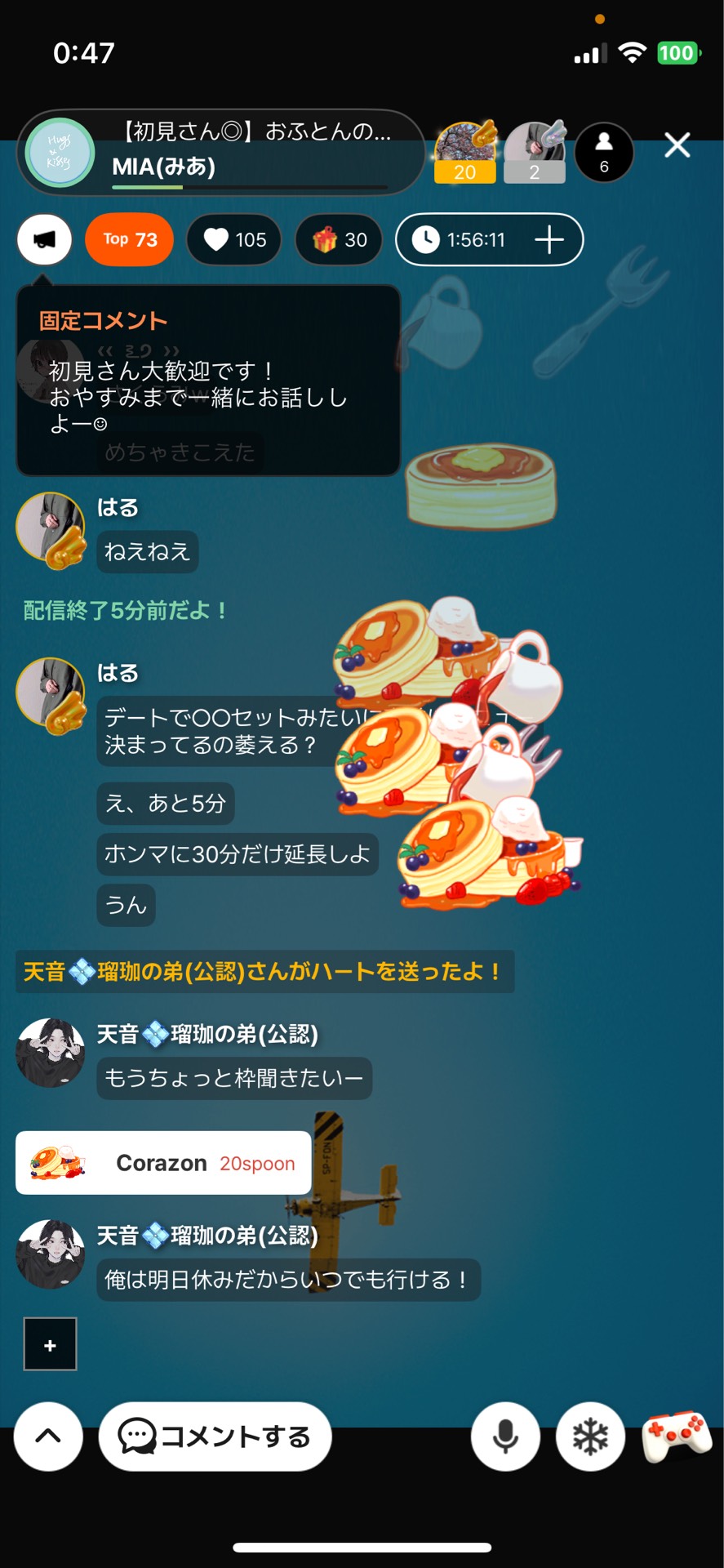Open the announcement megaphone icon

pyautogui.click(x=44, y=239)
